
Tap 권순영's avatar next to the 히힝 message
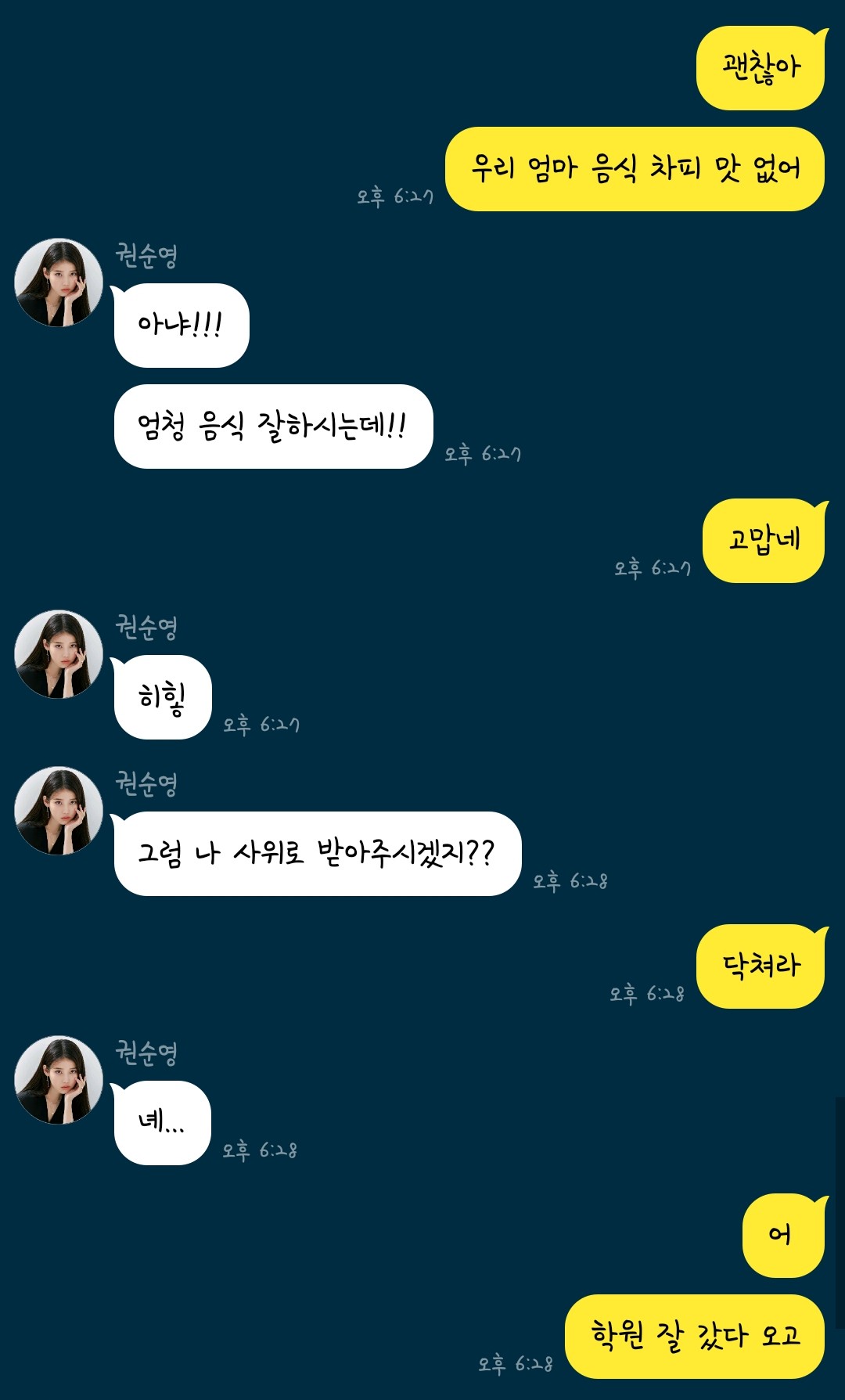pyautogui.click(x=59, y=654)
